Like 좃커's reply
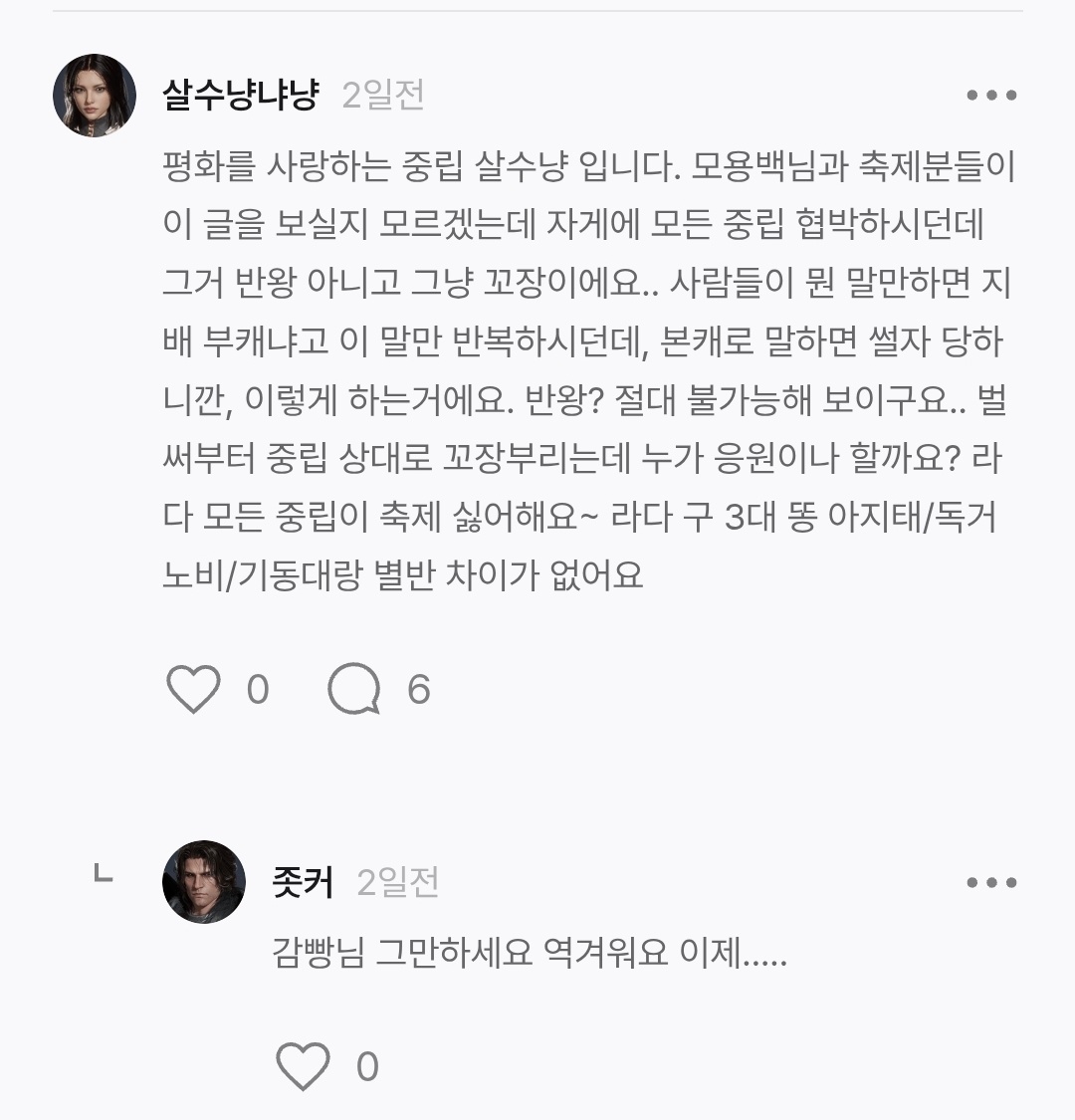Image resolution: width=1075 pixels, height=1120 pixels. click(303, 1066)
